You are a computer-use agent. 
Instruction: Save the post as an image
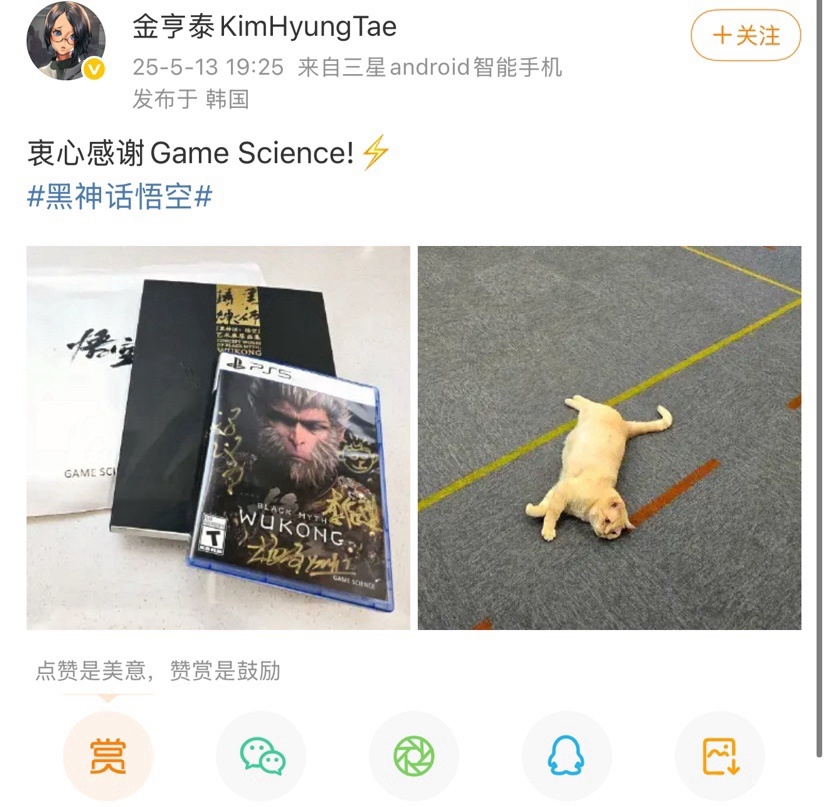[x=719, y=756]
